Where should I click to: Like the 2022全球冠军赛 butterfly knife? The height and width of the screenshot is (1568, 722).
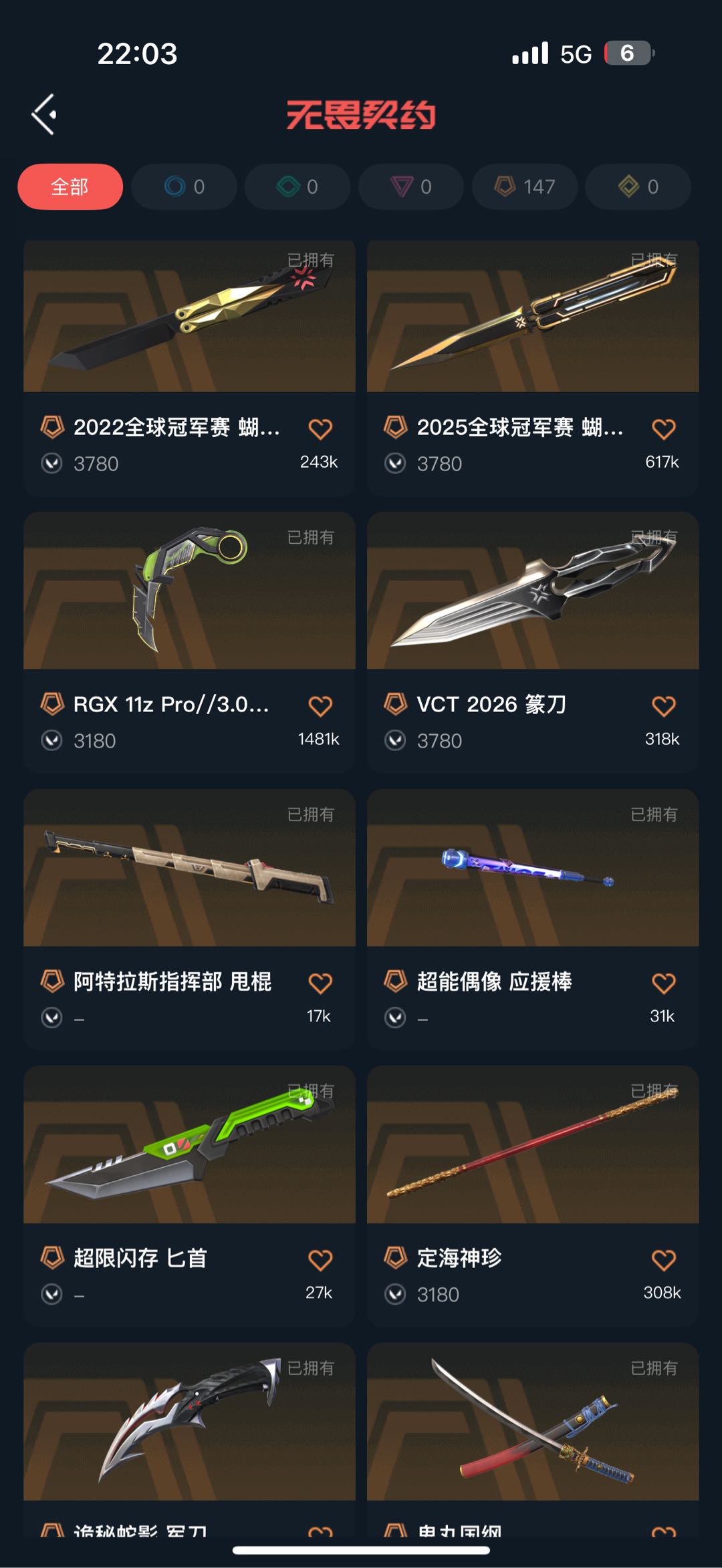[x=320, y=429]
